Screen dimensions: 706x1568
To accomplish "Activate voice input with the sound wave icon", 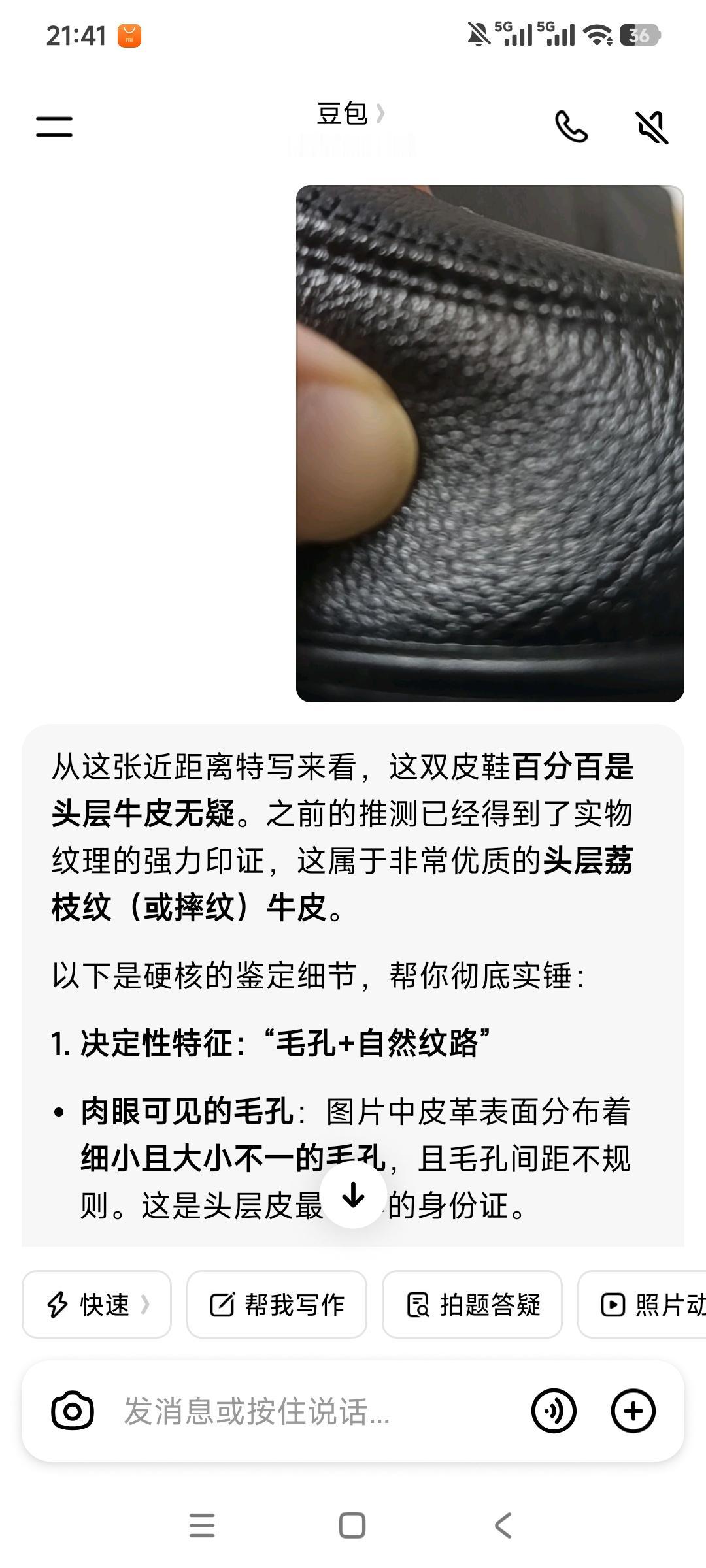I will tap(553, 1410).
